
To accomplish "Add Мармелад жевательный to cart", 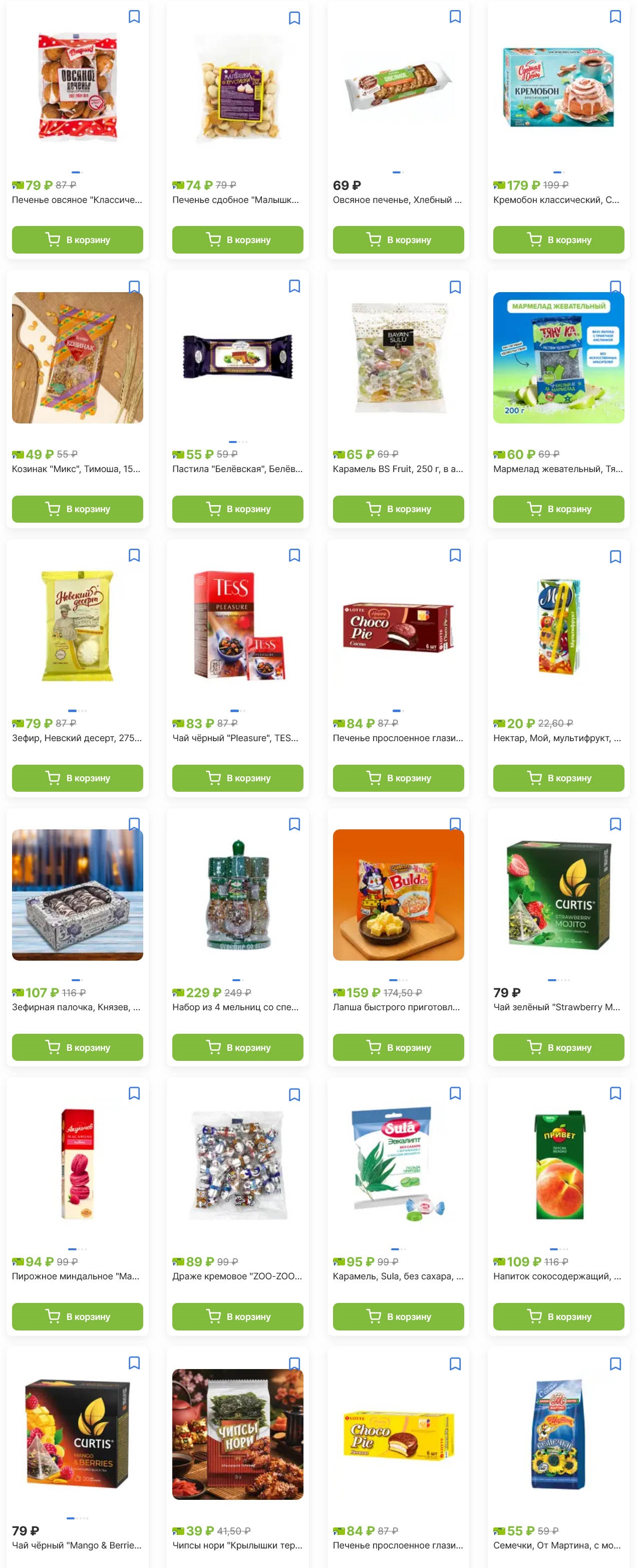I will 558,509.
